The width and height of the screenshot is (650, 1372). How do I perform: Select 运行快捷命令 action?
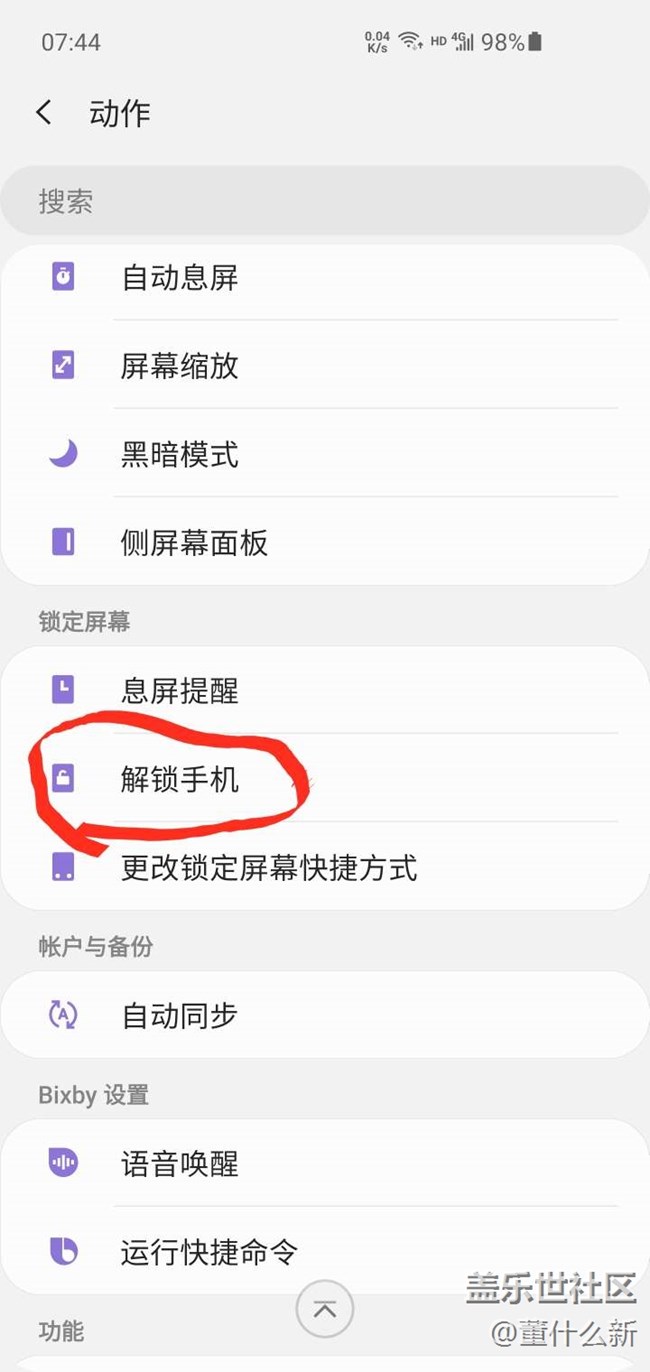[325, 1251]
